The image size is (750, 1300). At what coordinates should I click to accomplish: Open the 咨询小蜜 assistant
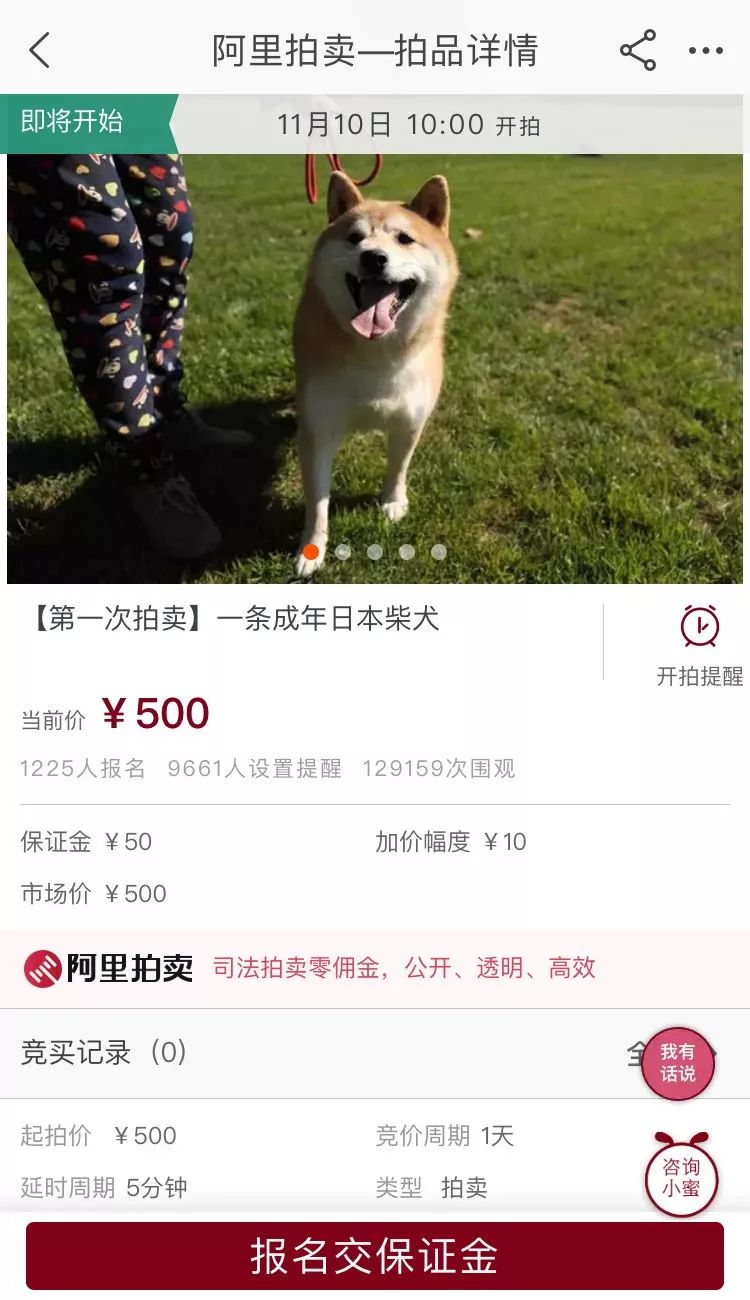(x=681, y=1176)
